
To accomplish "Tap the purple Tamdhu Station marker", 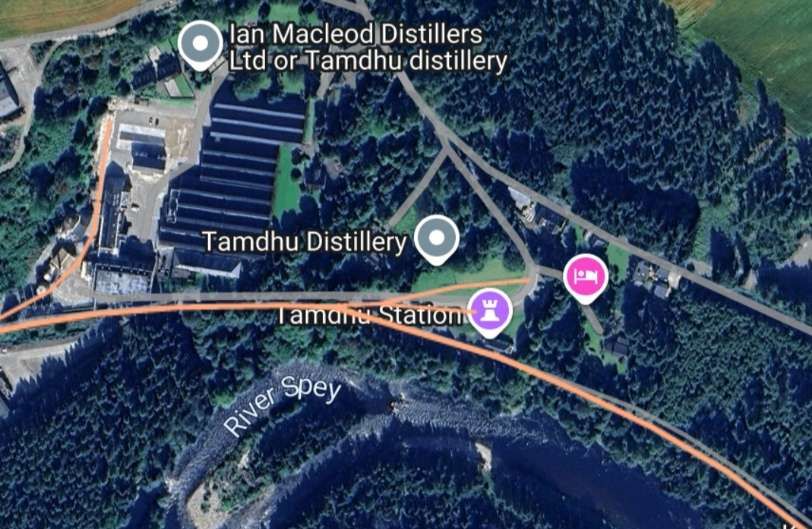I will (490, 308).
